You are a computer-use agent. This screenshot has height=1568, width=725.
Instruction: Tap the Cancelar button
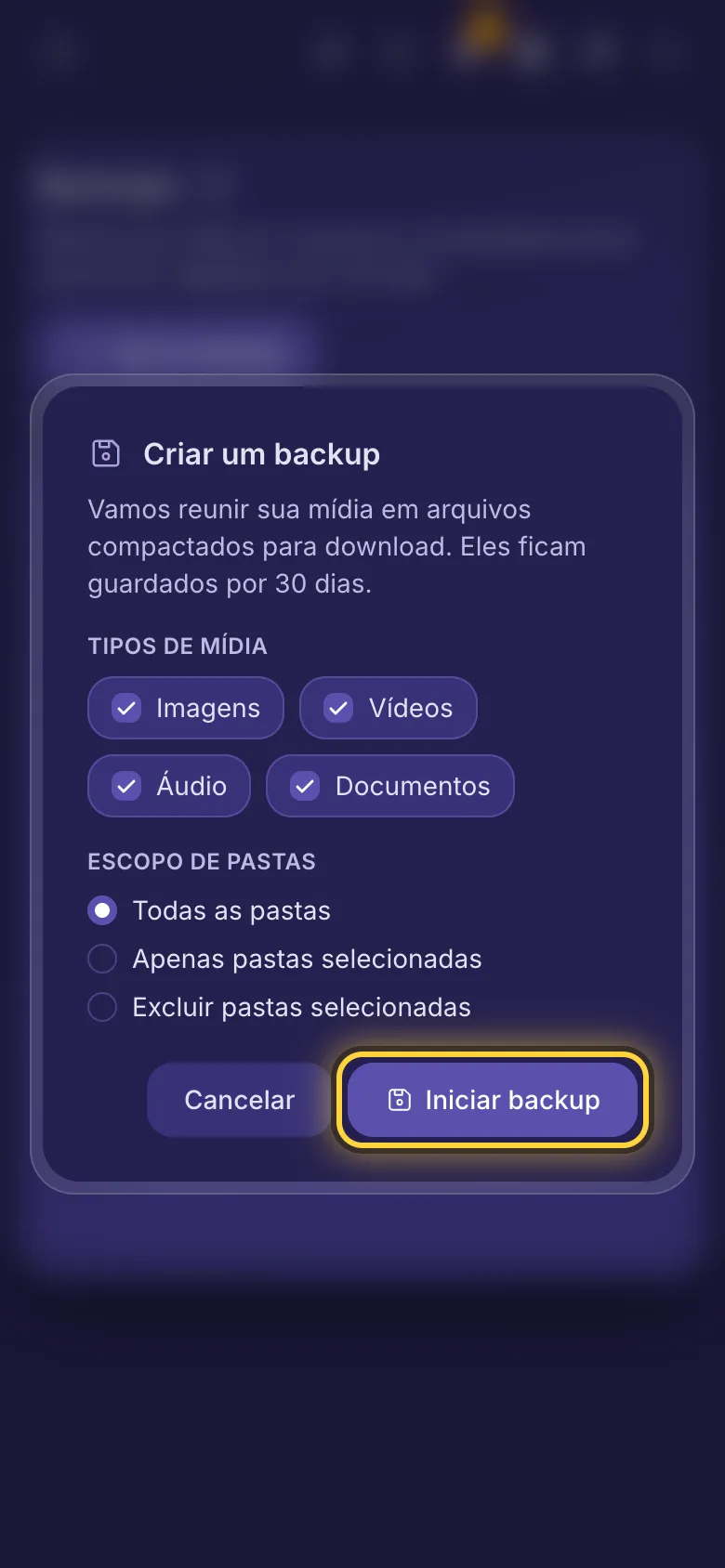(239, 1100)
